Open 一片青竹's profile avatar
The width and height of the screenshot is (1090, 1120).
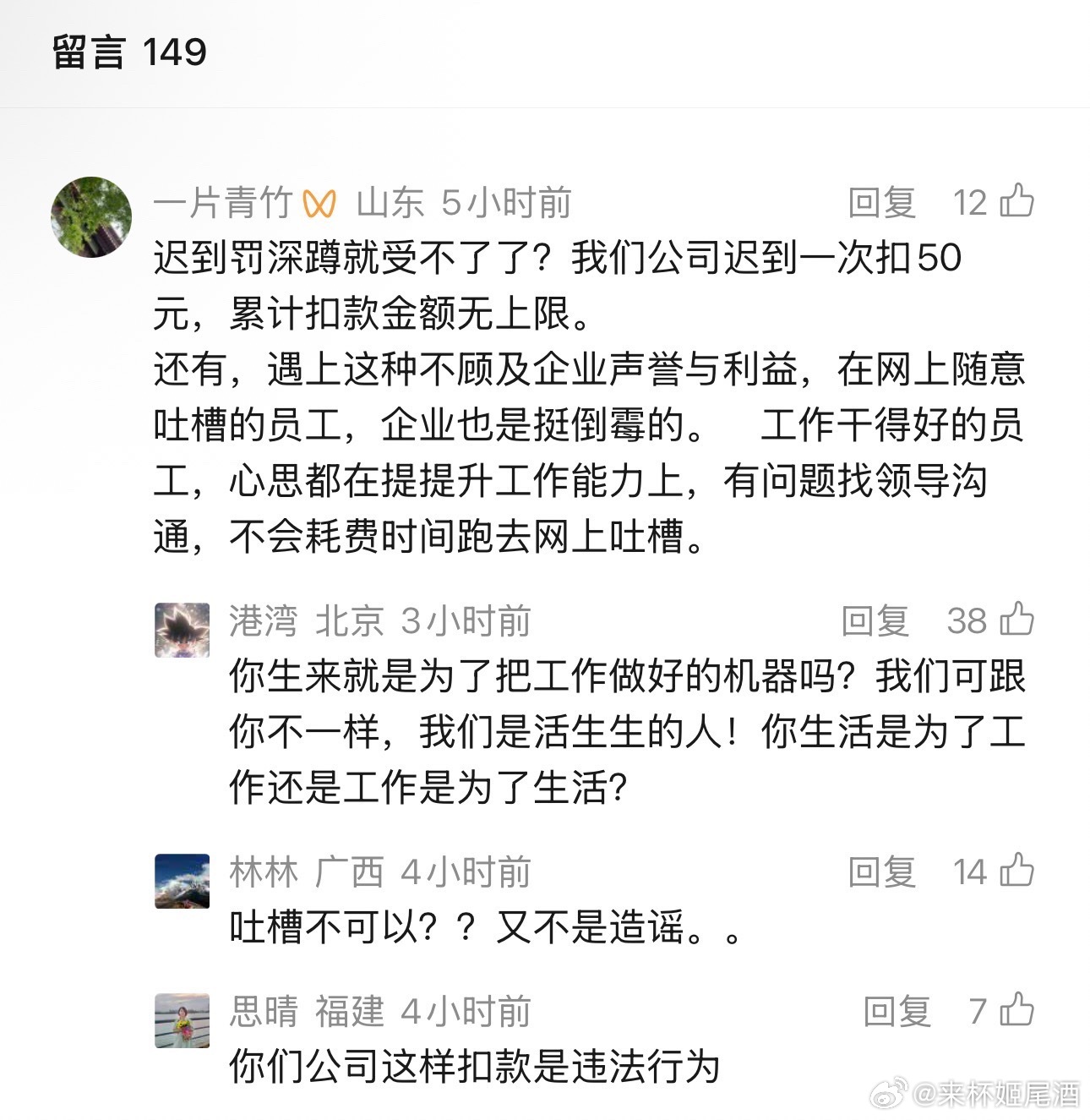91,216
